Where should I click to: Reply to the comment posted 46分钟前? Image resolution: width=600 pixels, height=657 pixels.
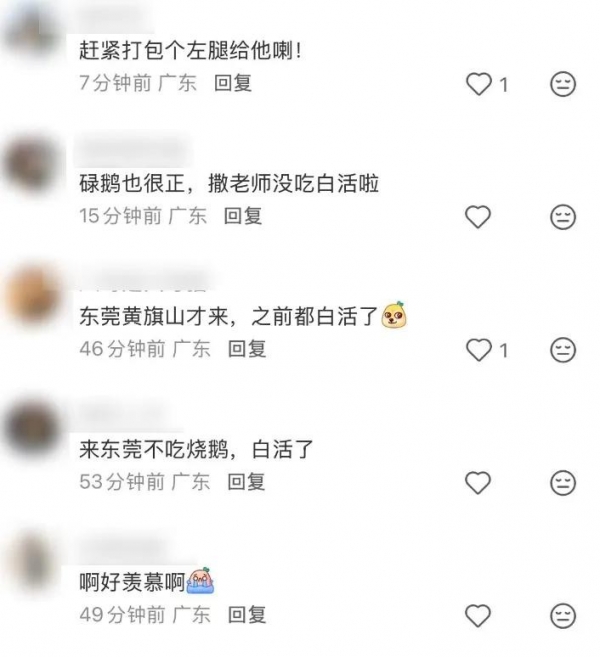click(247, 349)
